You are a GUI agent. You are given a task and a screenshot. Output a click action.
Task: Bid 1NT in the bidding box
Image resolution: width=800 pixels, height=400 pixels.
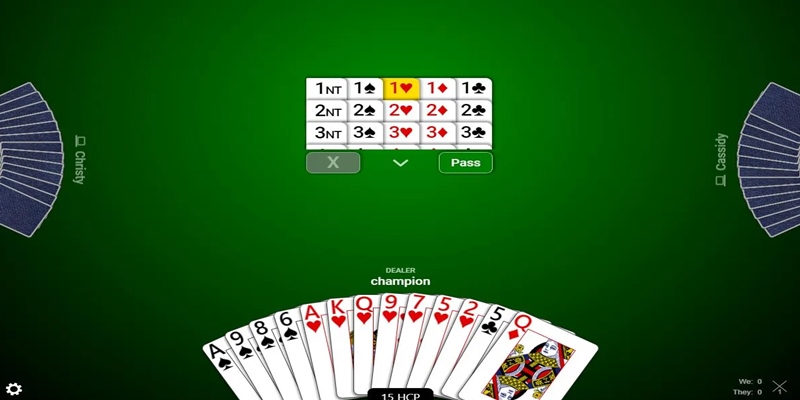coord(327,88)
